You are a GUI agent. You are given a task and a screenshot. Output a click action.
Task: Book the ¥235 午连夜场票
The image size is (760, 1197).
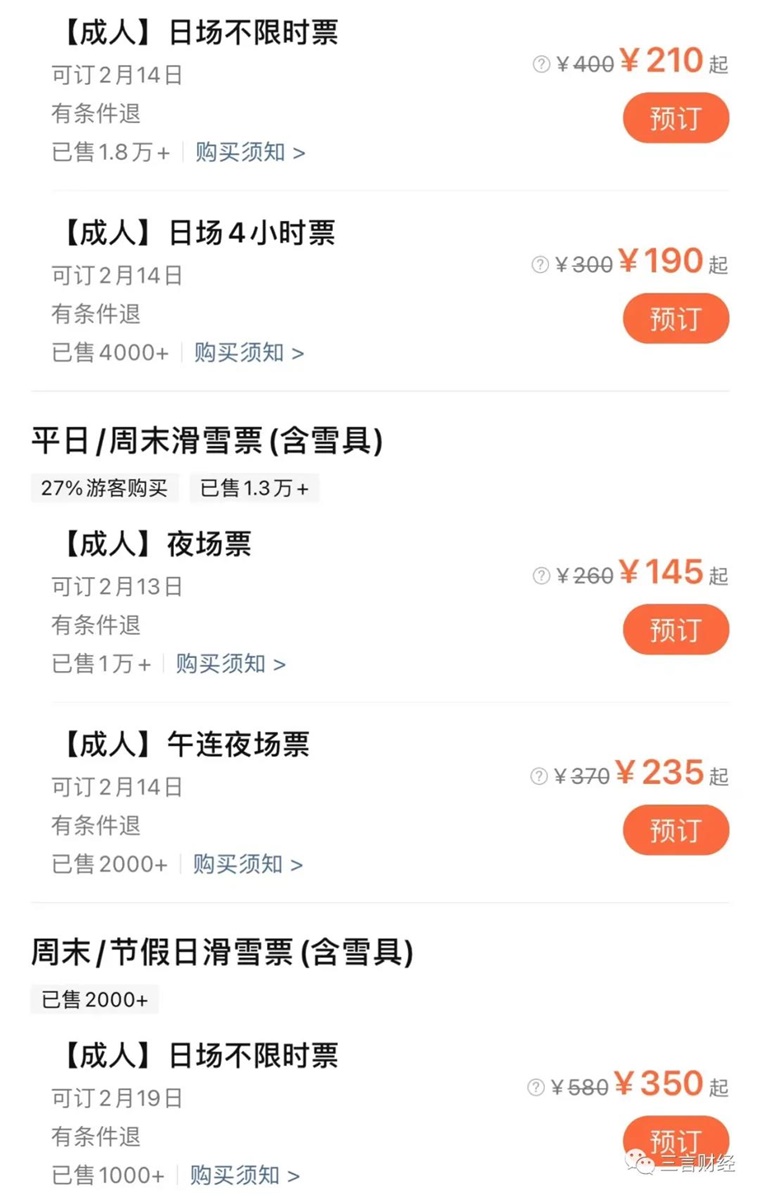pyautogui.click(x=675, y=830)
